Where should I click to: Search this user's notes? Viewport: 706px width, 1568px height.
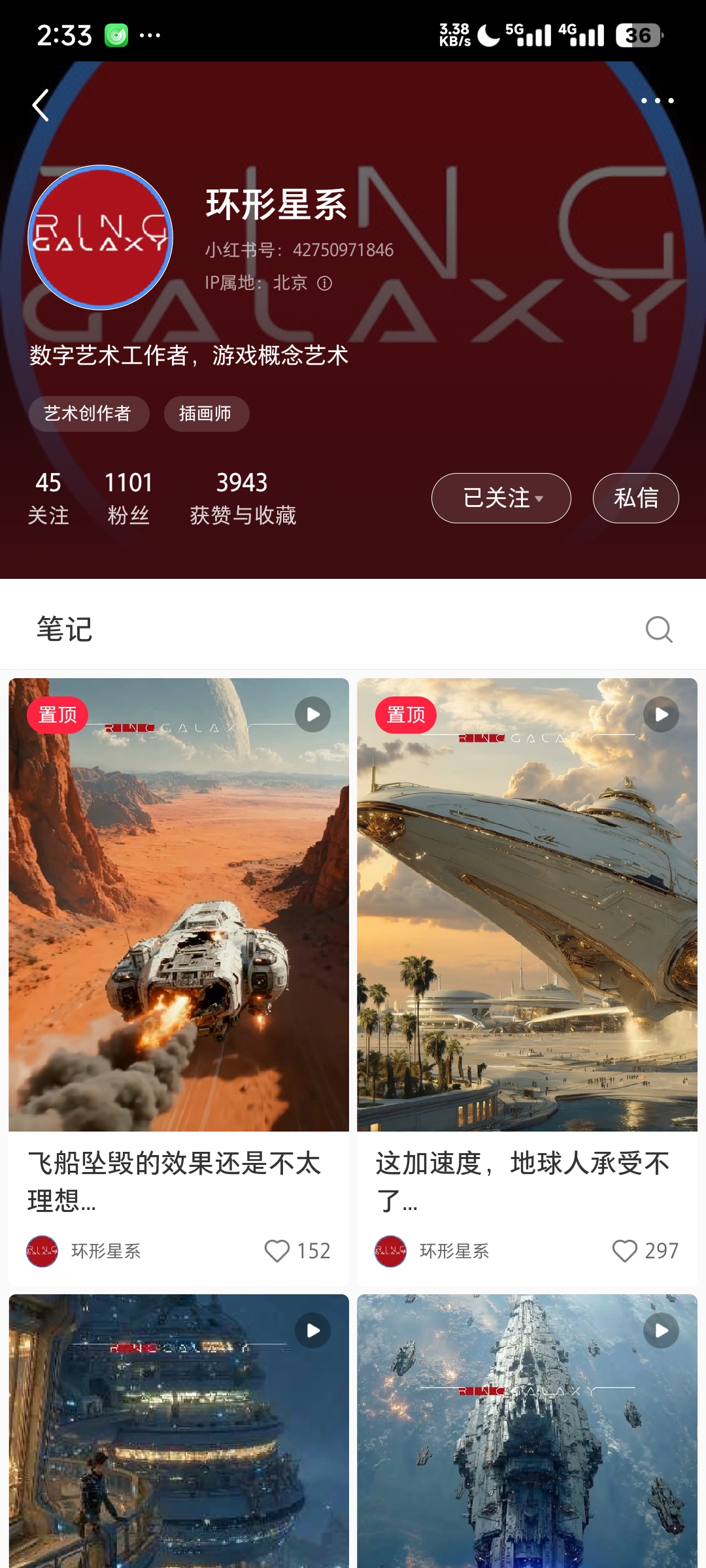(x=658, y=630)
